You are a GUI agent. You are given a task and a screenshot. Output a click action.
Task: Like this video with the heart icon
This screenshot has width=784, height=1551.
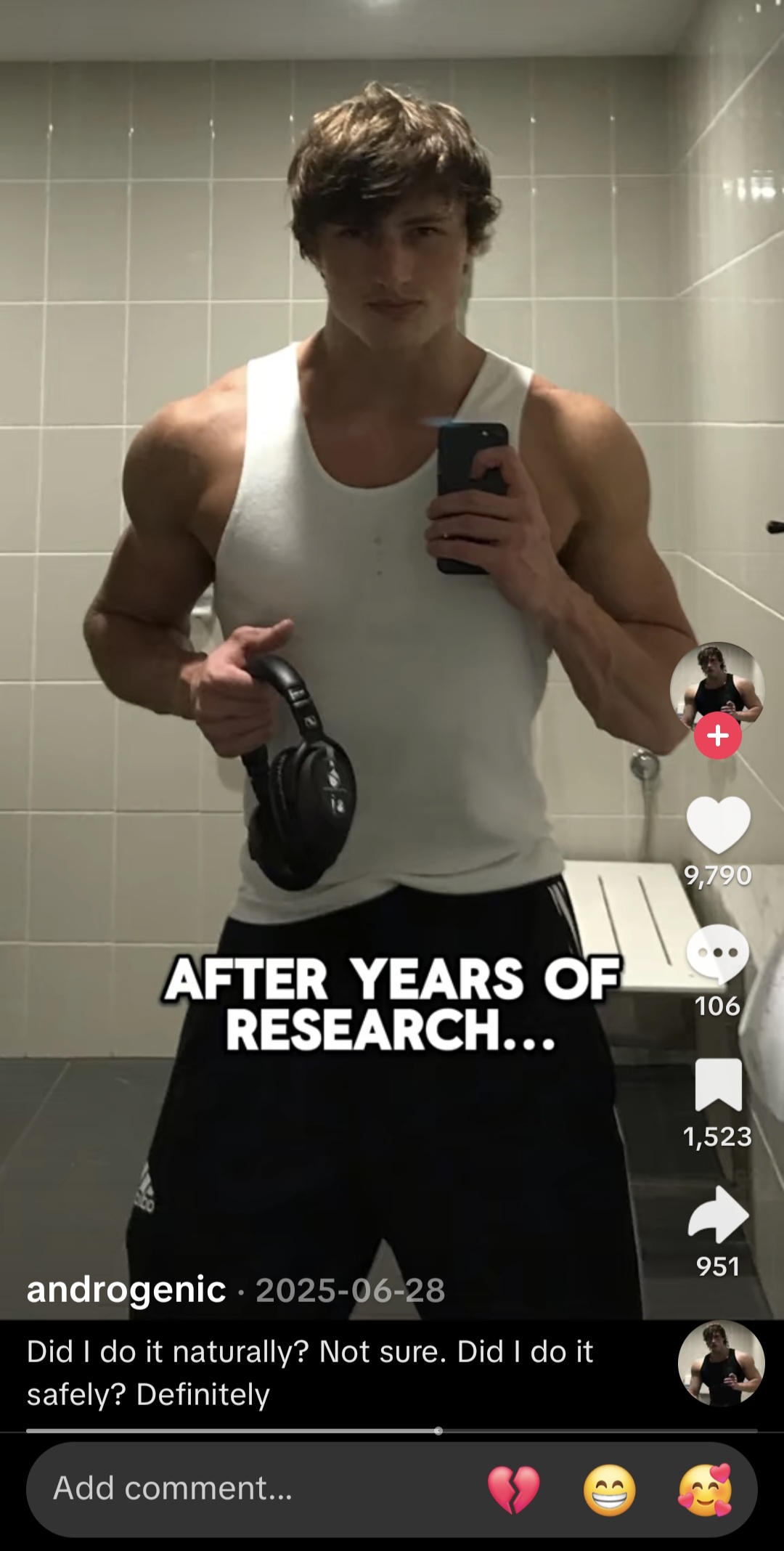[718, 824]
